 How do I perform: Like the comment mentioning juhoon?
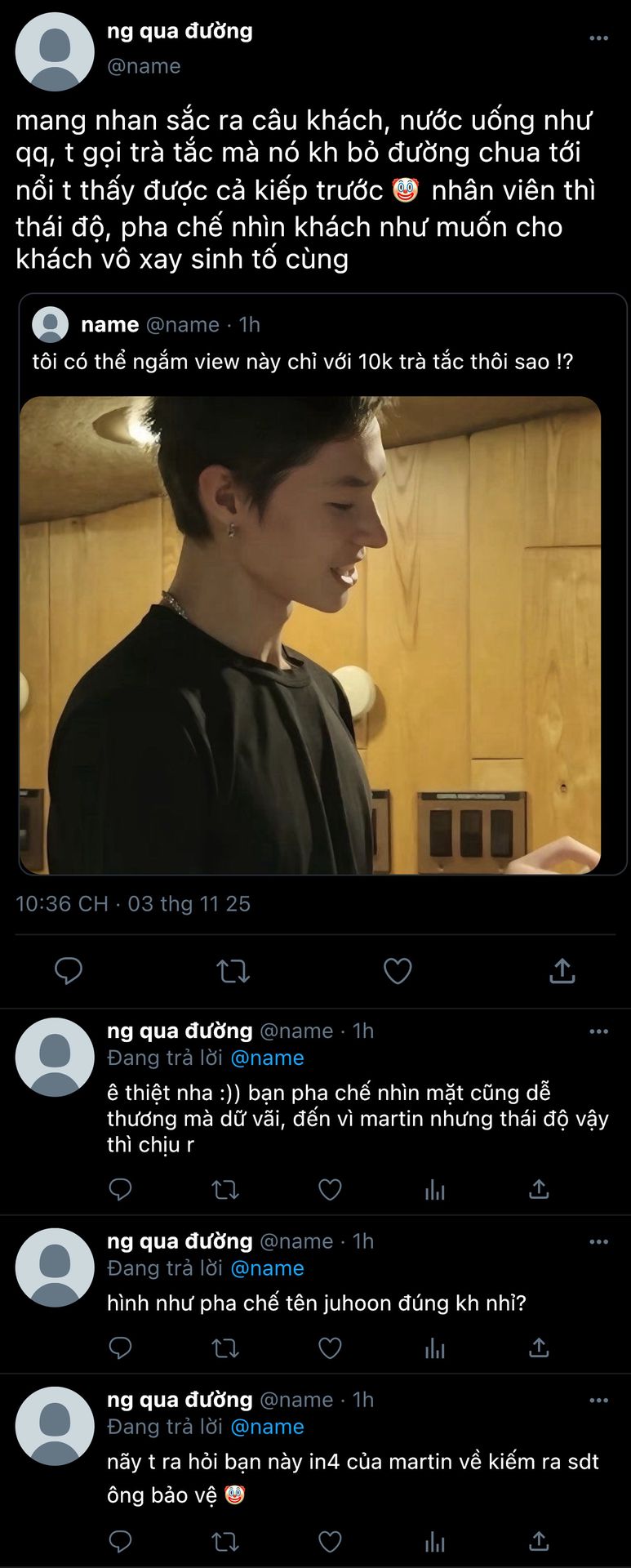(x=330, y=1347)
